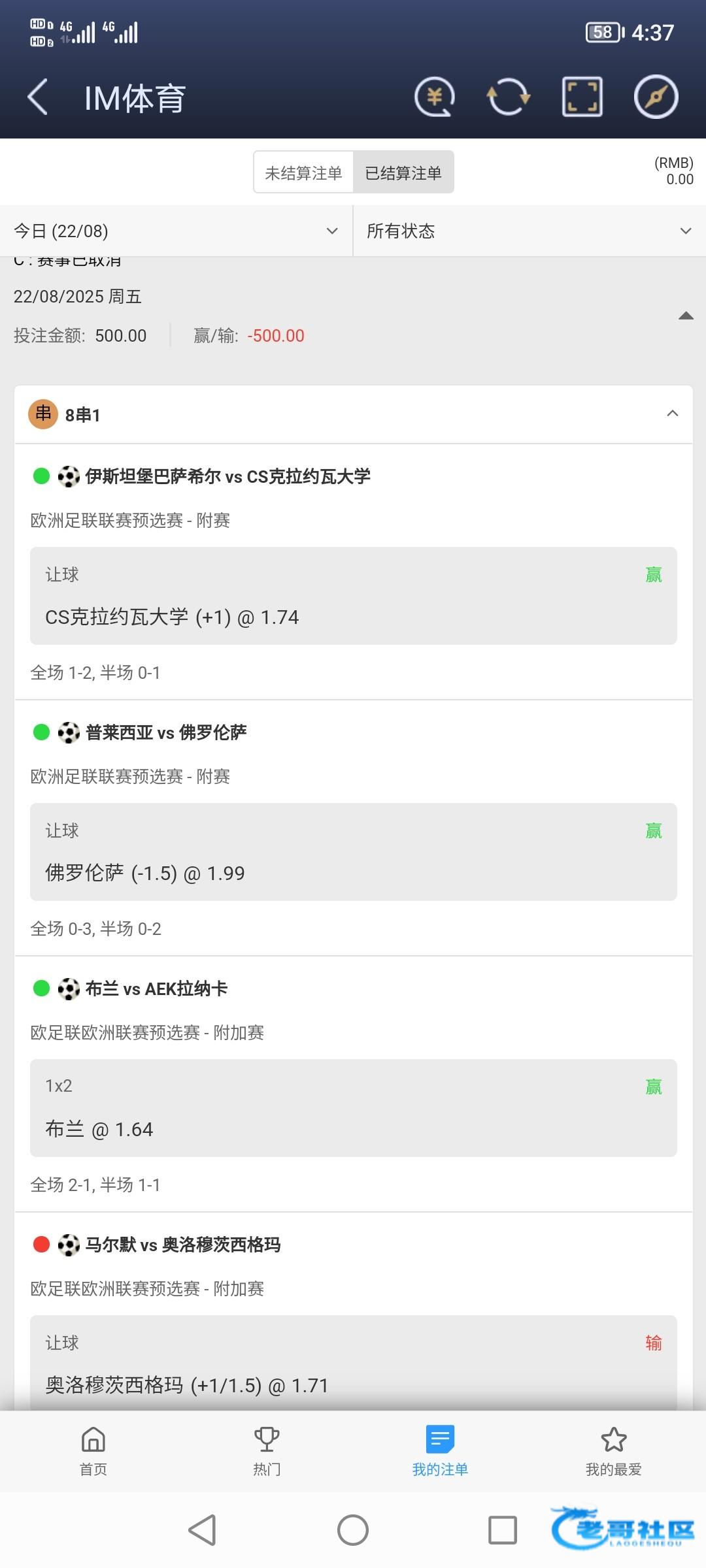Viewport: 706px width, 1568px height.
Task: Open the 热门 tab
Action: 267,1451
